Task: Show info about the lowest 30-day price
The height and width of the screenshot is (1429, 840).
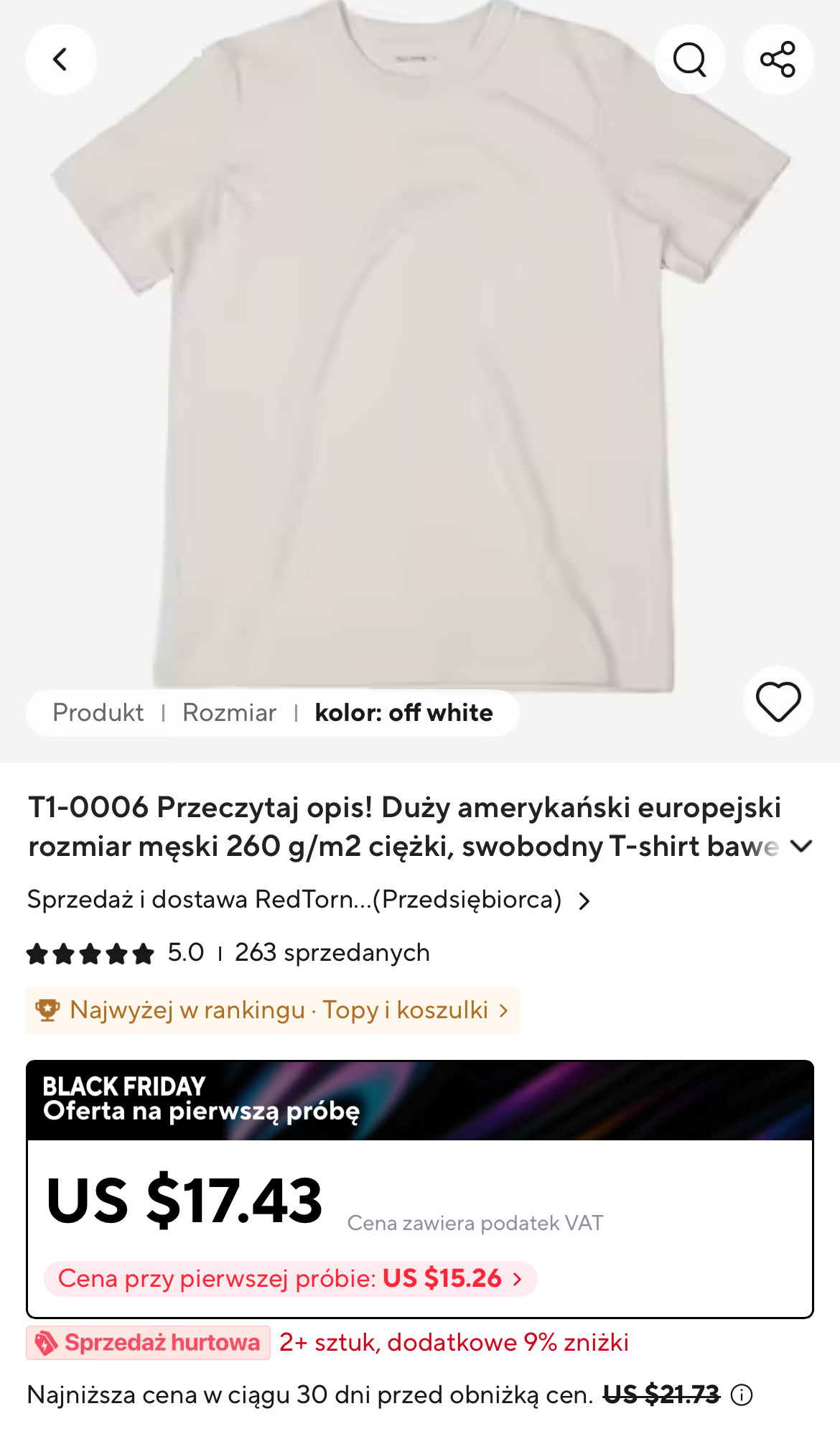Action: [742, 1395]
